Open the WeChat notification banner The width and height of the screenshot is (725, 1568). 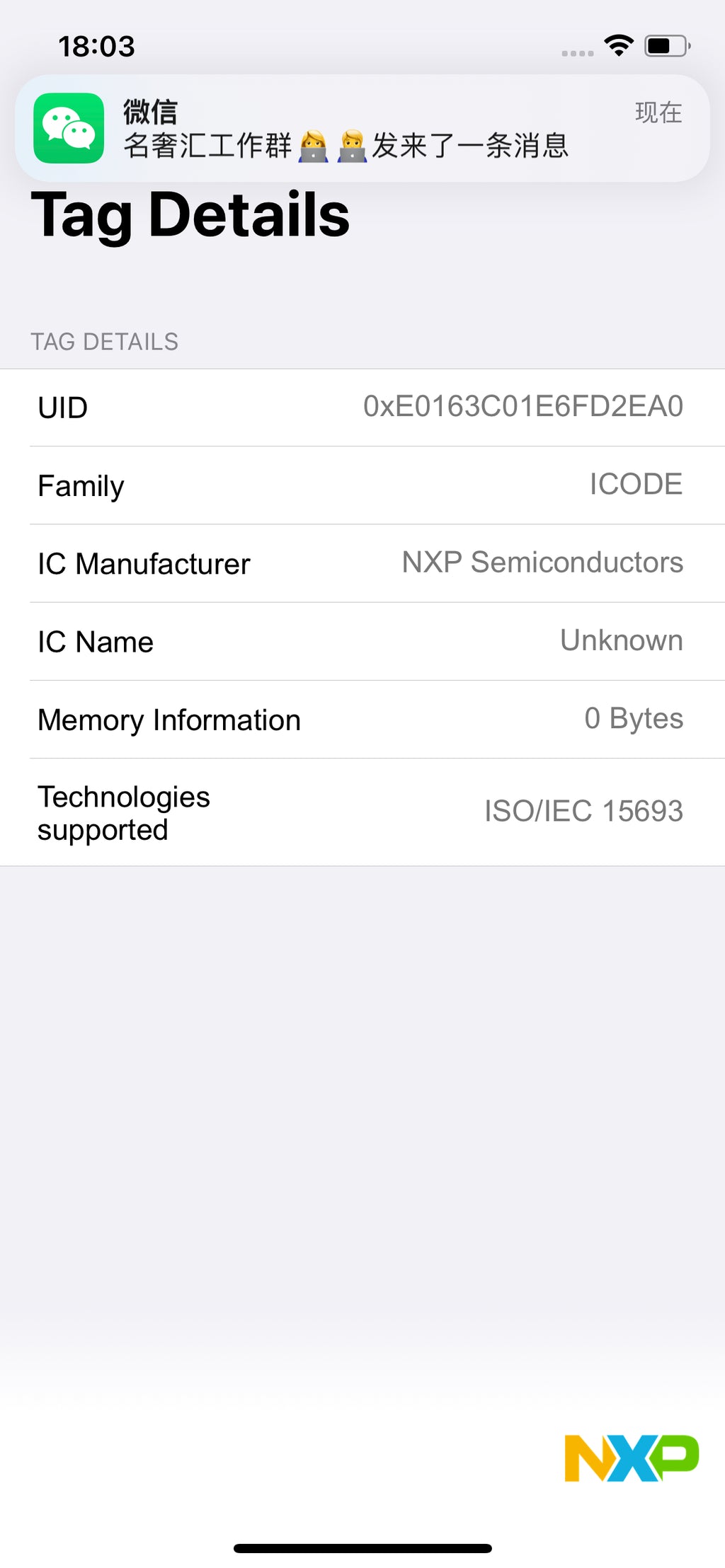click(x=362, y=128)
